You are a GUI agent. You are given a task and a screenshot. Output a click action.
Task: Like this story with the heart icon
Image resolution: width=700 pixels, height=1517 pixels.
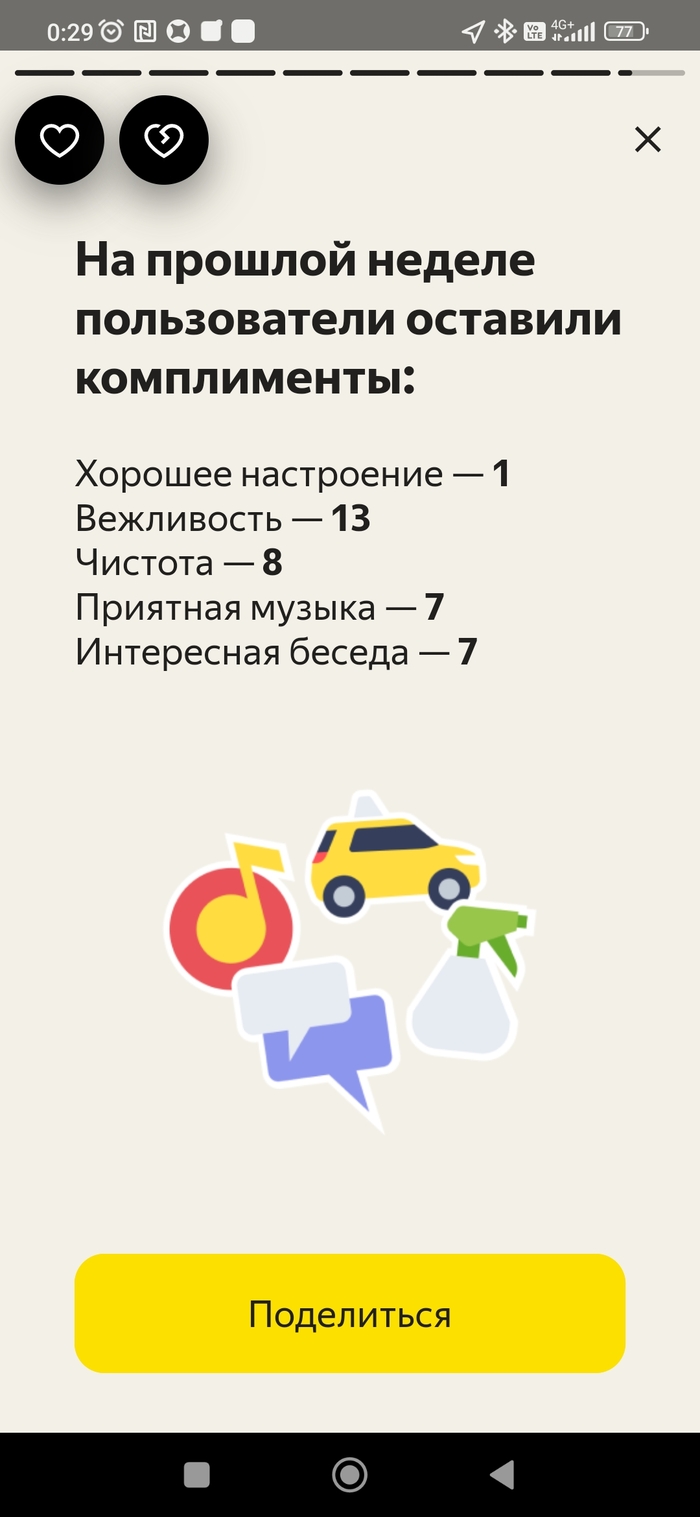pyautogui.click(x=59, y=141)
